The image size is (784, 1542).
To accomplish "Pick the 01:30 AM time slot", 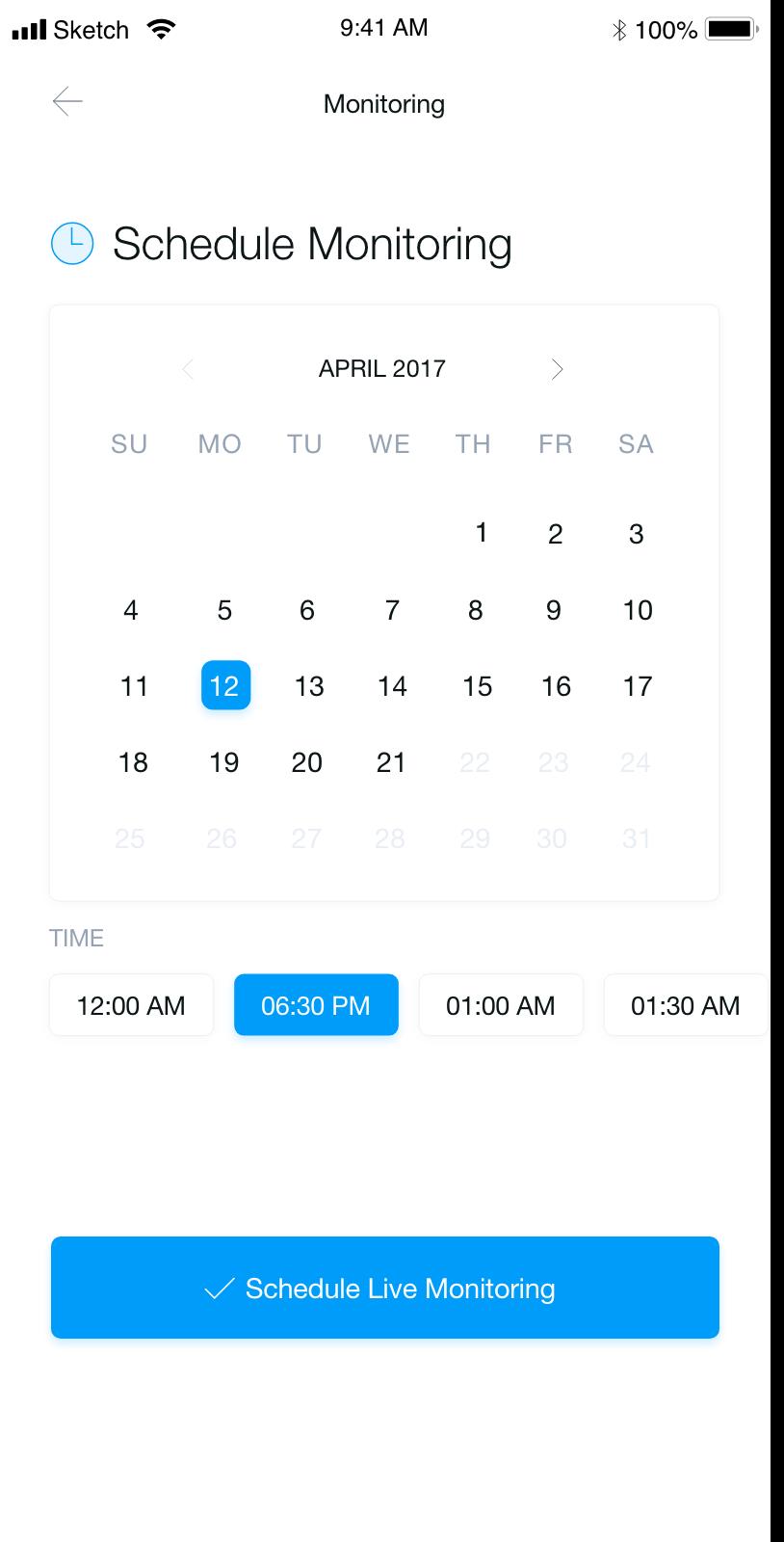I will click(686, 1005).
